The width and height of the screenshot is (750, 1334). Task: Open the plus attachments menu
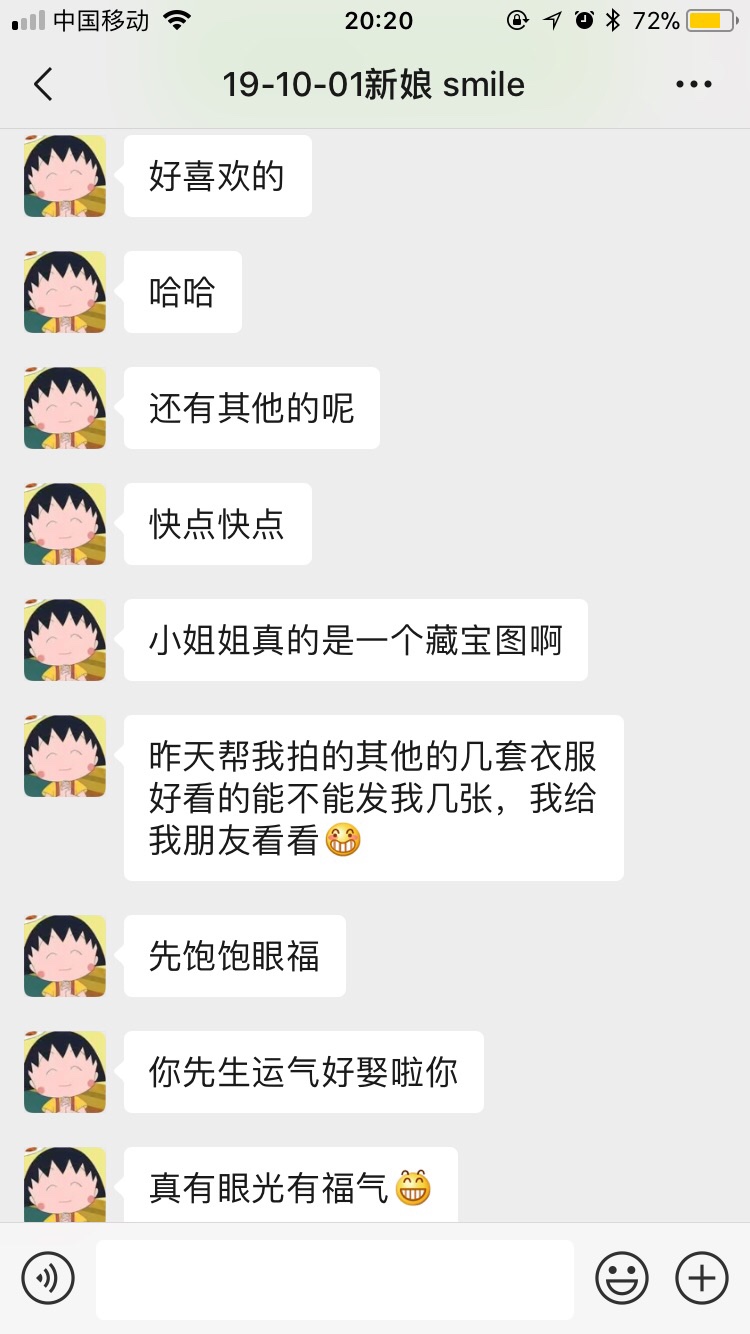click(702, 1278)
